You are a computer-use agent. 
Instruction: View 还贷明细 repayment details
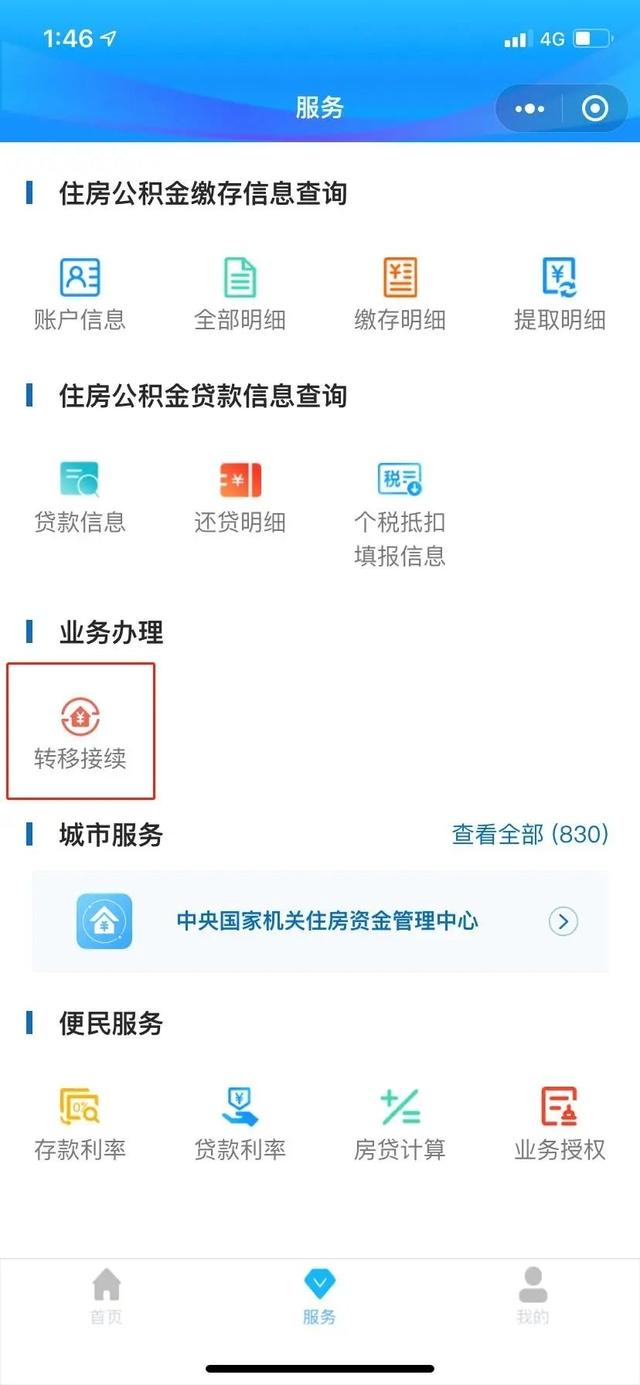coord(240,497)
